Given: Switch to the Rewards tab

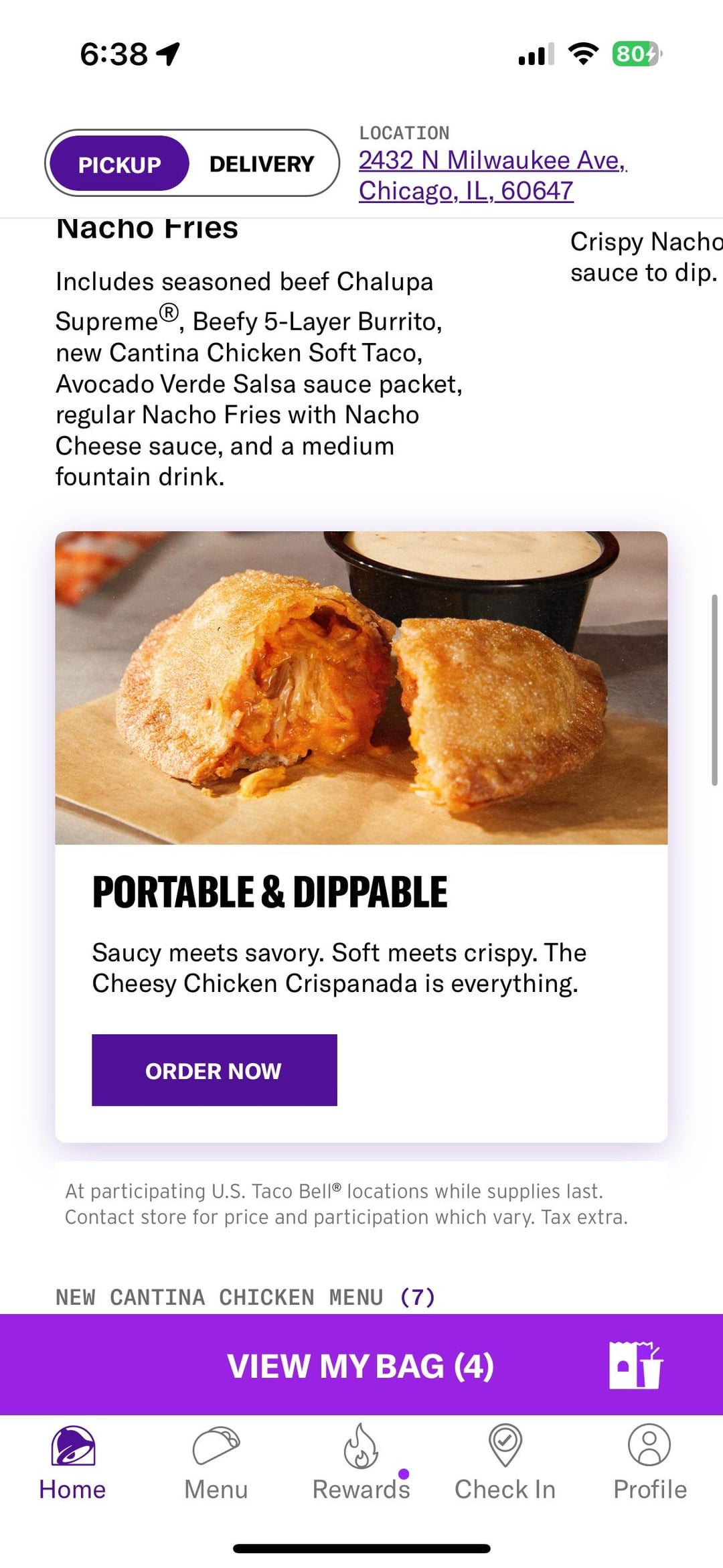Looking at the screenshot, I should tap(361, 1464).
